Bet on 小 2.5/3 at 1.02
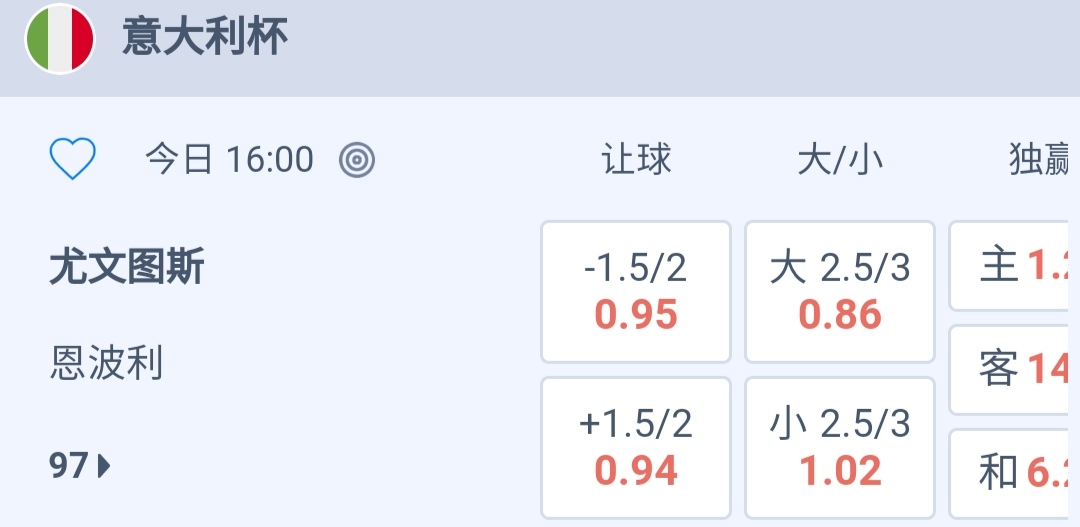 coord(840,447)
